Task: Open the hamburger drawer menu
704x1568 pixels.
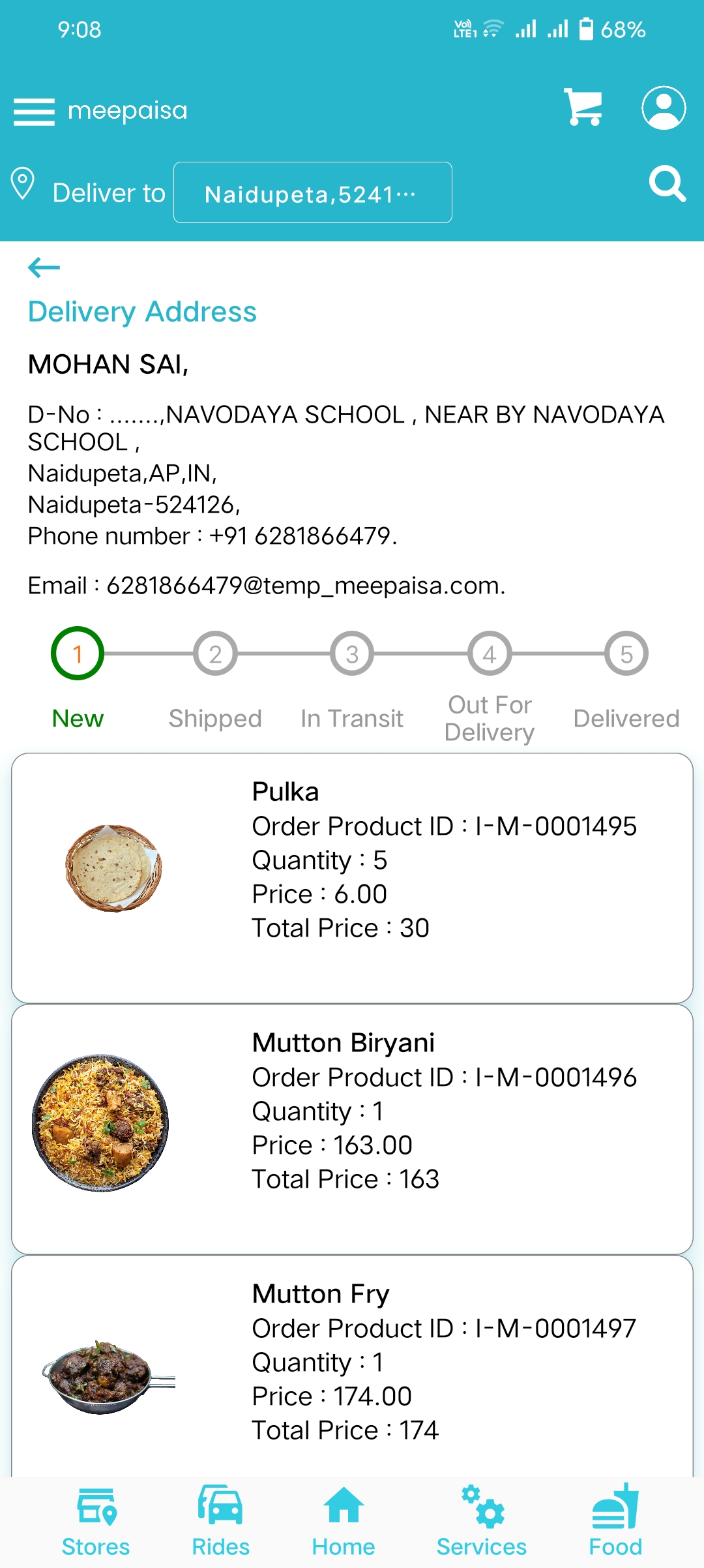Action: [x=34, y=112]
